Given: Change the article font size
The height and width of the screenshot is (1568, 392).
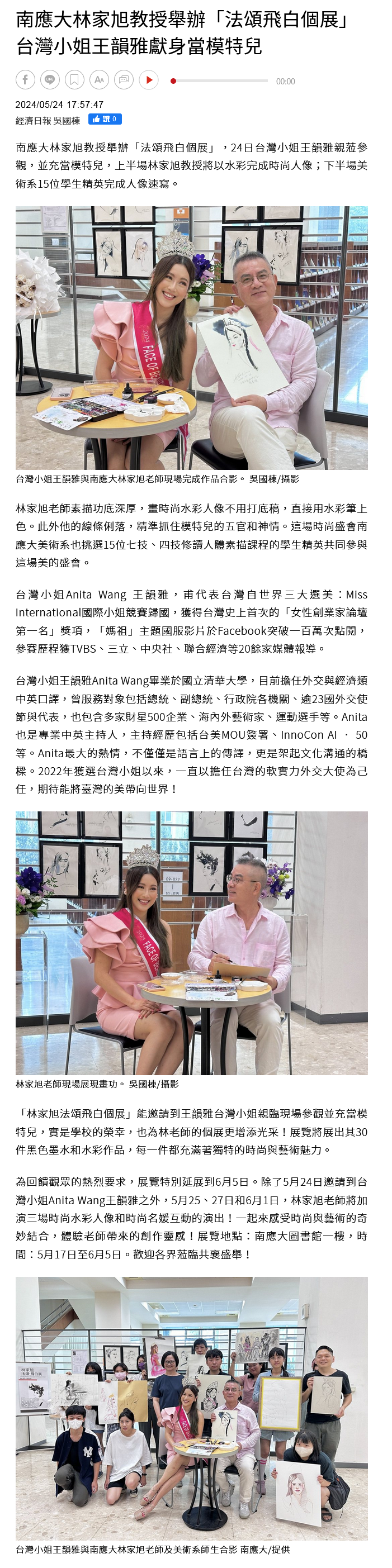Looking at the screenshot, I should (x=99, y=80).
